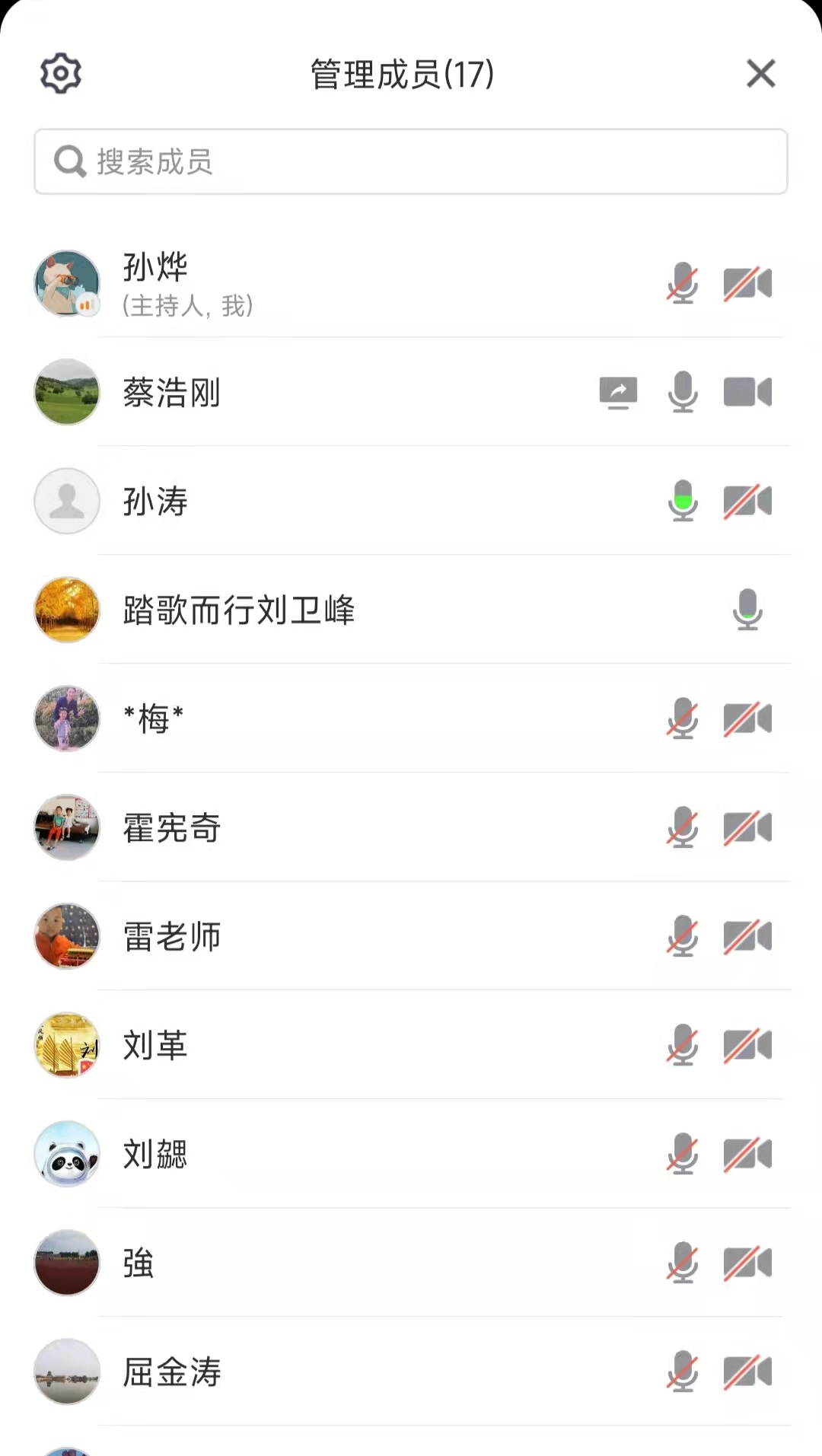Open member options for 雷老师
Image resolution: width=822 pixels, height=1456 pixels.
pyautogui.click(x=172, y=936)
